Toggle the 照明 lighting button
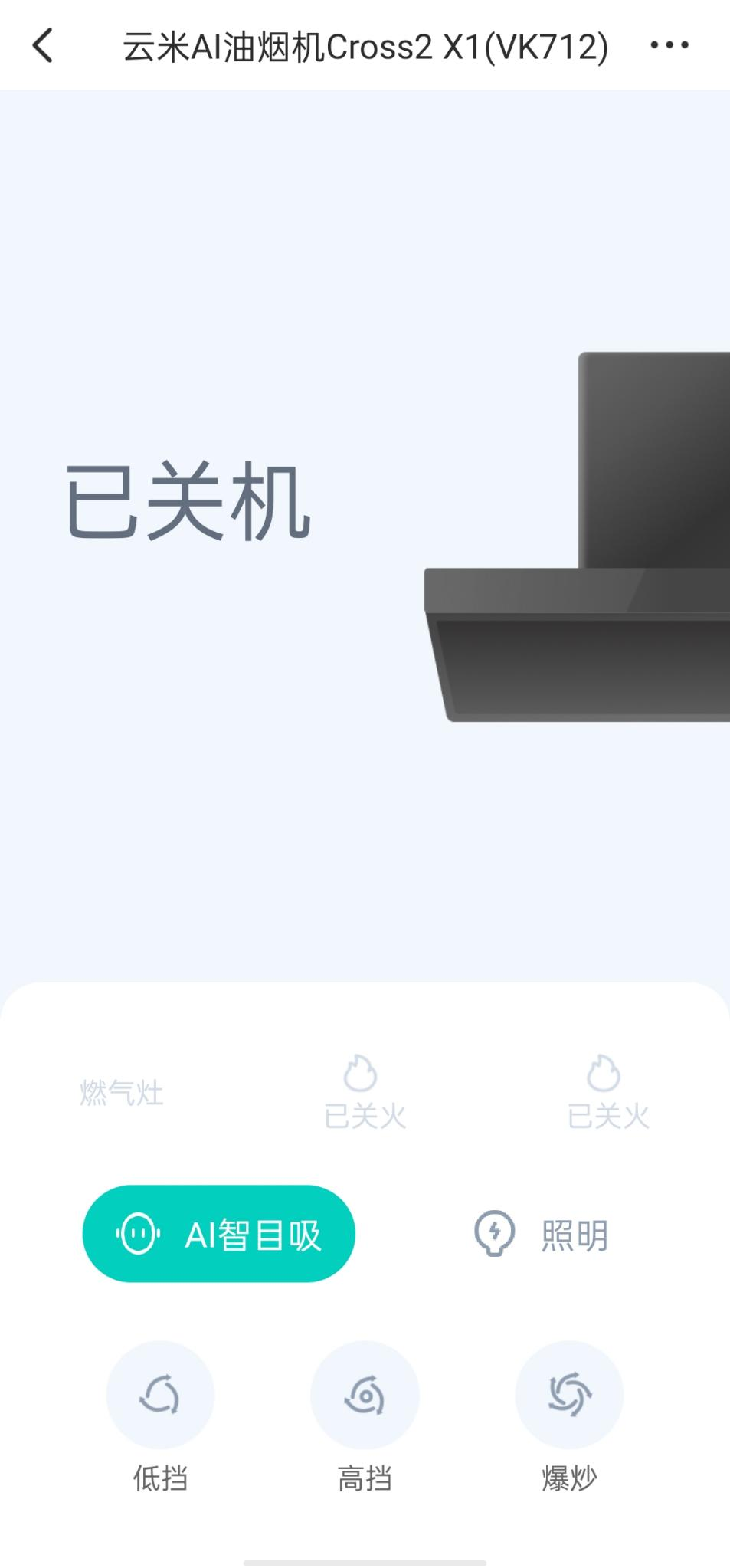The image size is (730, 1568). coord(542,1234)
